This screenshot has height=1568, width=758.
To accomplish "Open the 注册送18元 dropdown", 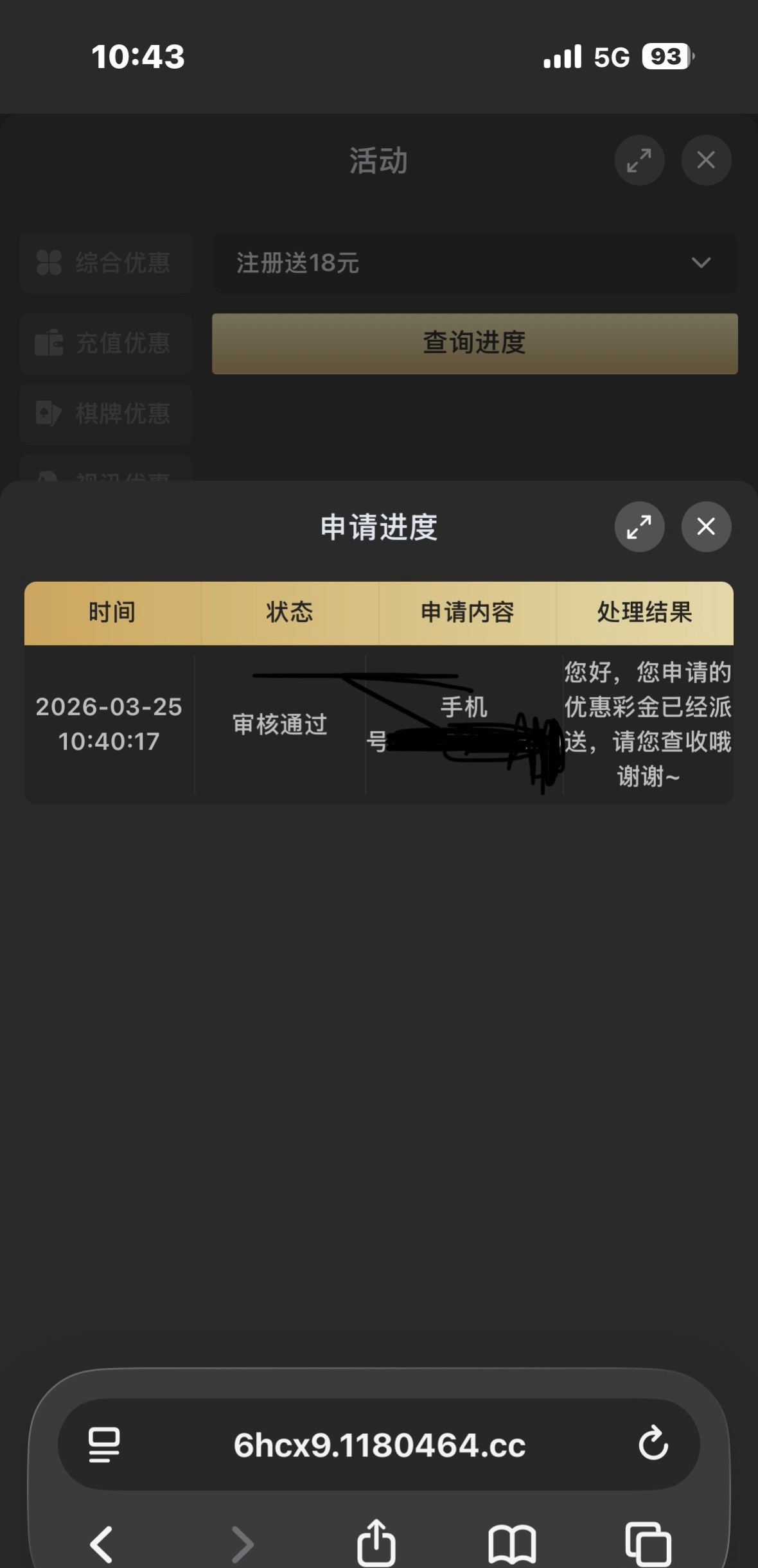I will pyautogui.click(x=475, y=263).
